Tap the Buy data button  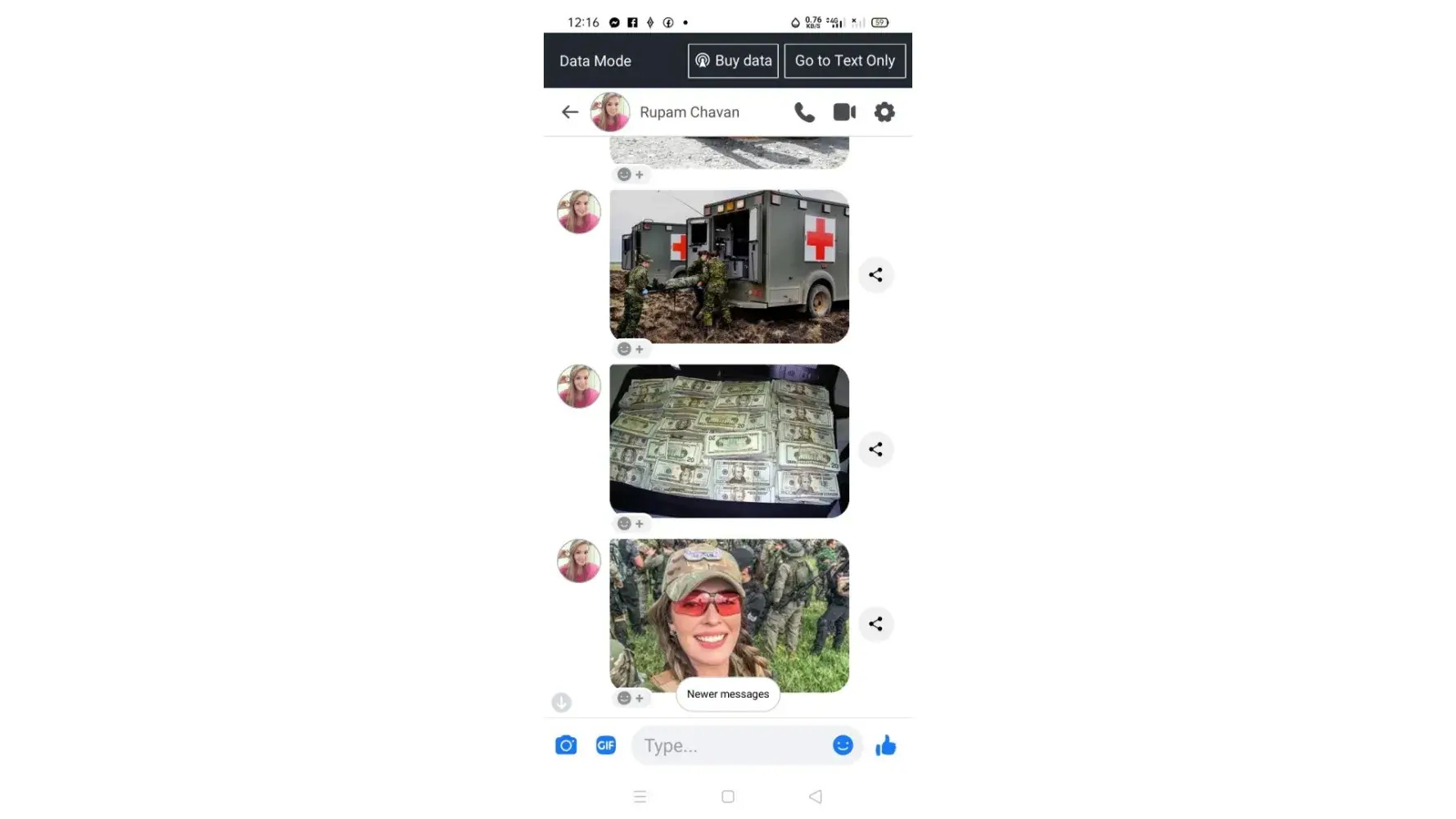(x=733, y=61)
